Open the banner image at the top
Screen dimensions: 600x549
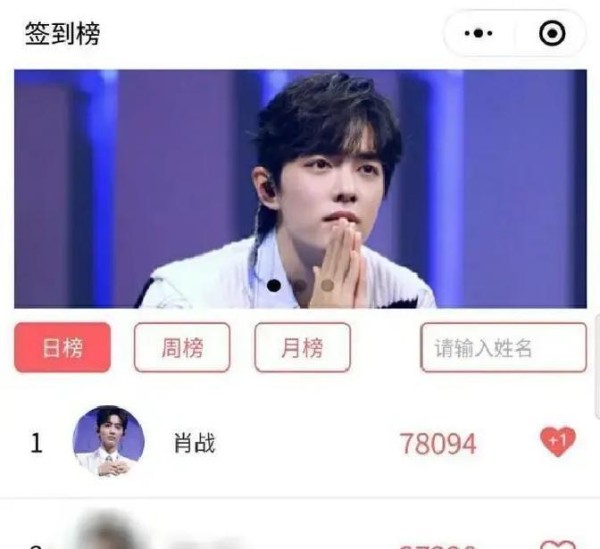pos(300,188)
